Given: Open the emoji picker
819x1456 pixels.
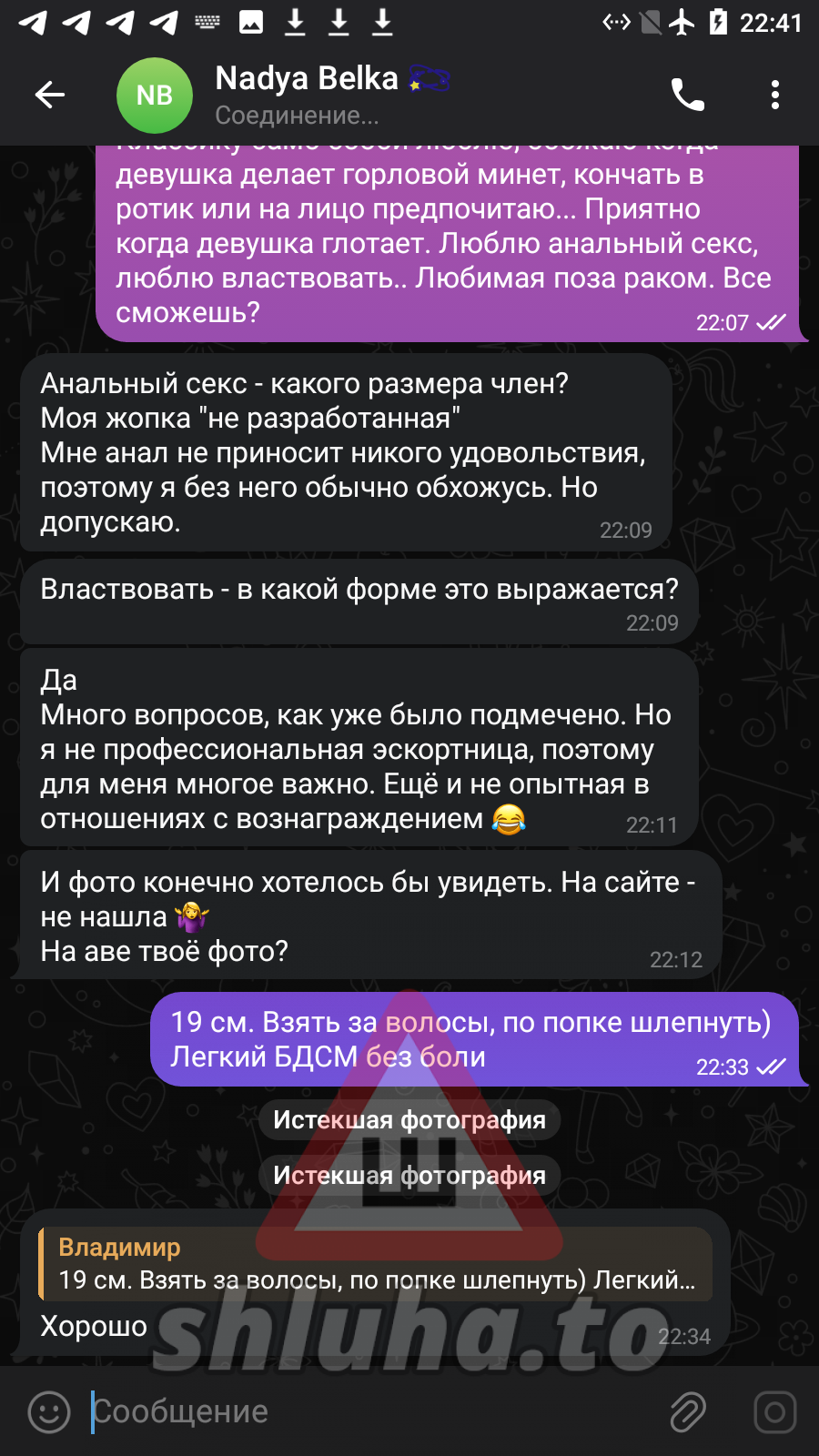Looking at the screenshot, I should pos(49,1412).
